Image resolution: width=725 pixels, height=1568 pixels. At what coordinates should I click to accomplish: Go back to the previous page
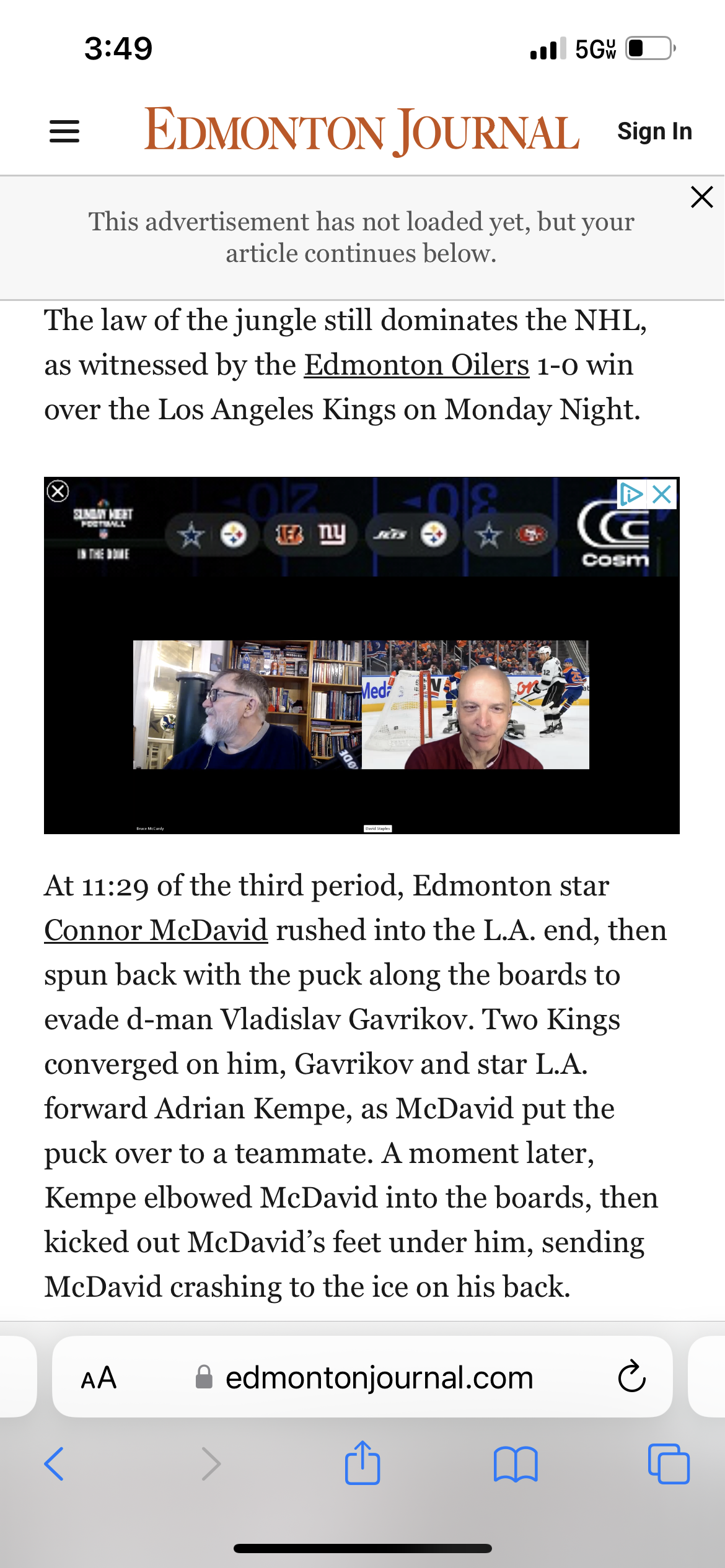(55, 1464)
